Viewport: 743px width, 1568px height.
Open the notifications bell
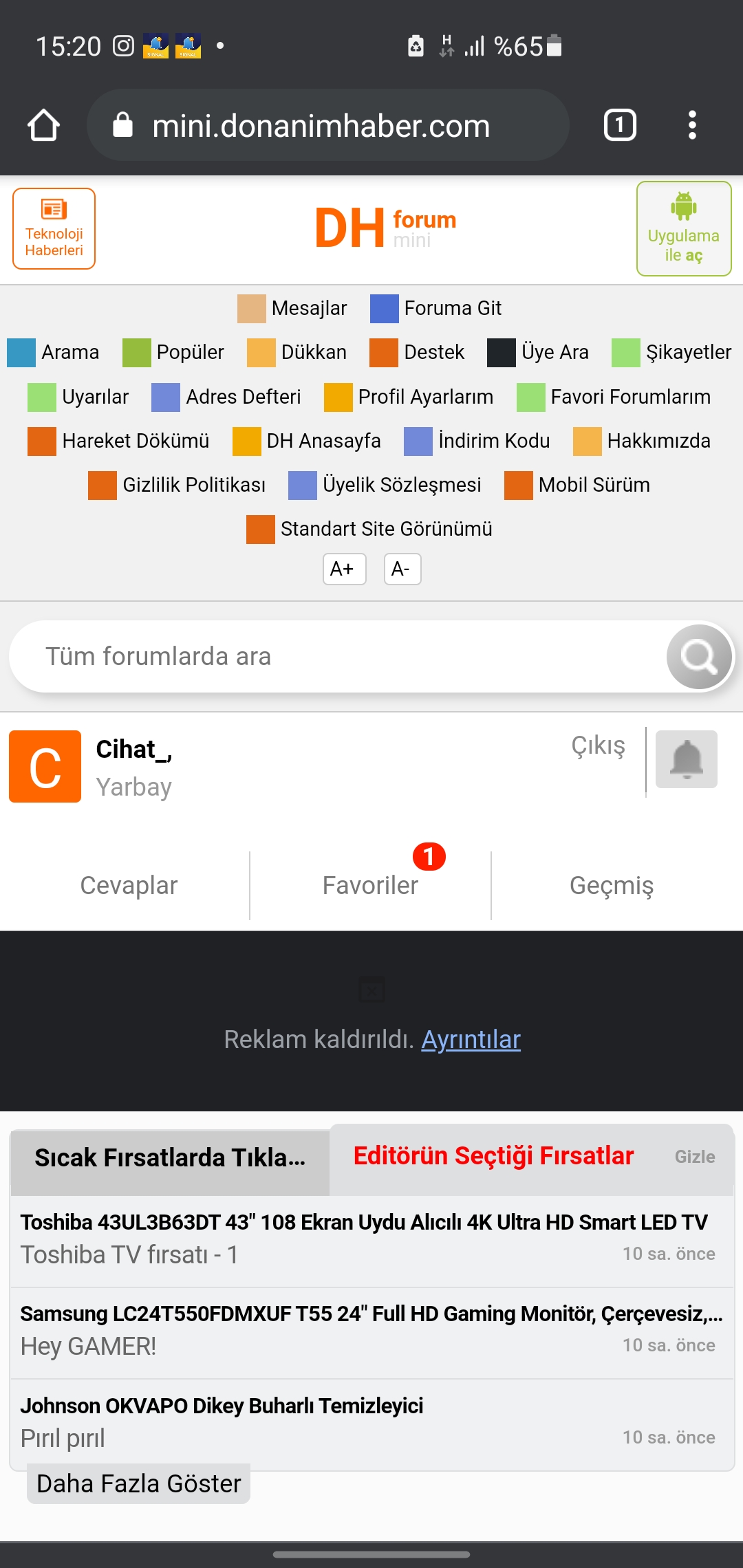pos(686,759)
